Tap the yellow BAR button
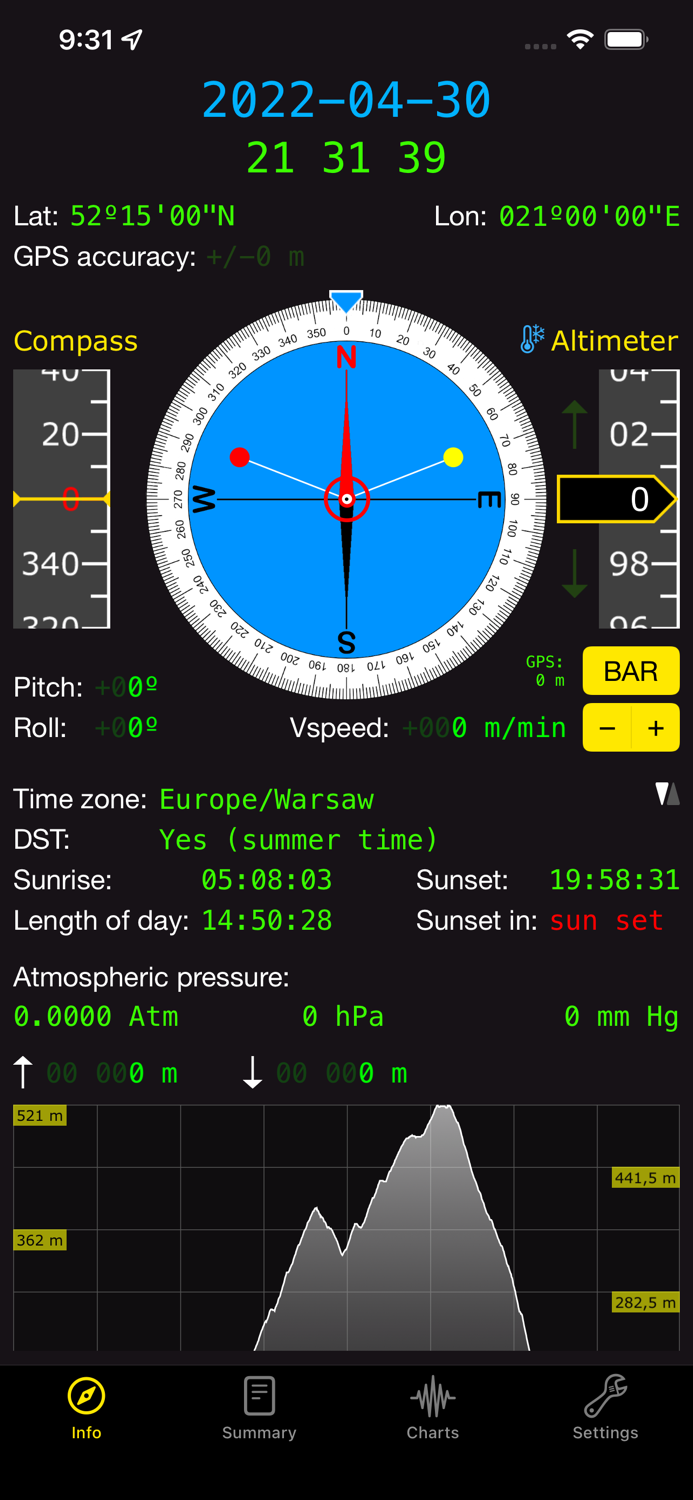Viewport: 693px width, 1500px height. (631, 671)
